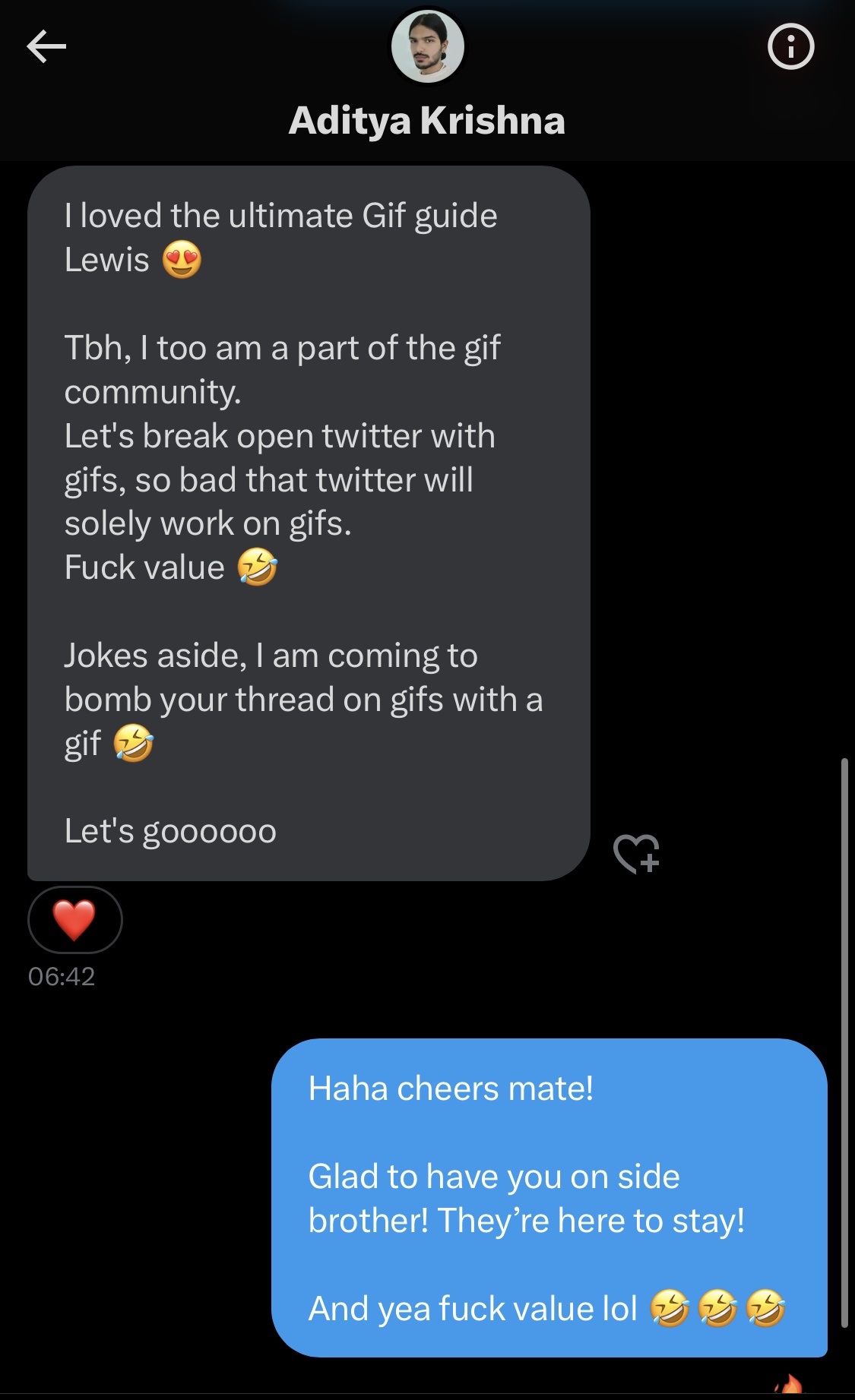Open conversation info for Aditya Krishna
855x1400 pixels.
790,47
